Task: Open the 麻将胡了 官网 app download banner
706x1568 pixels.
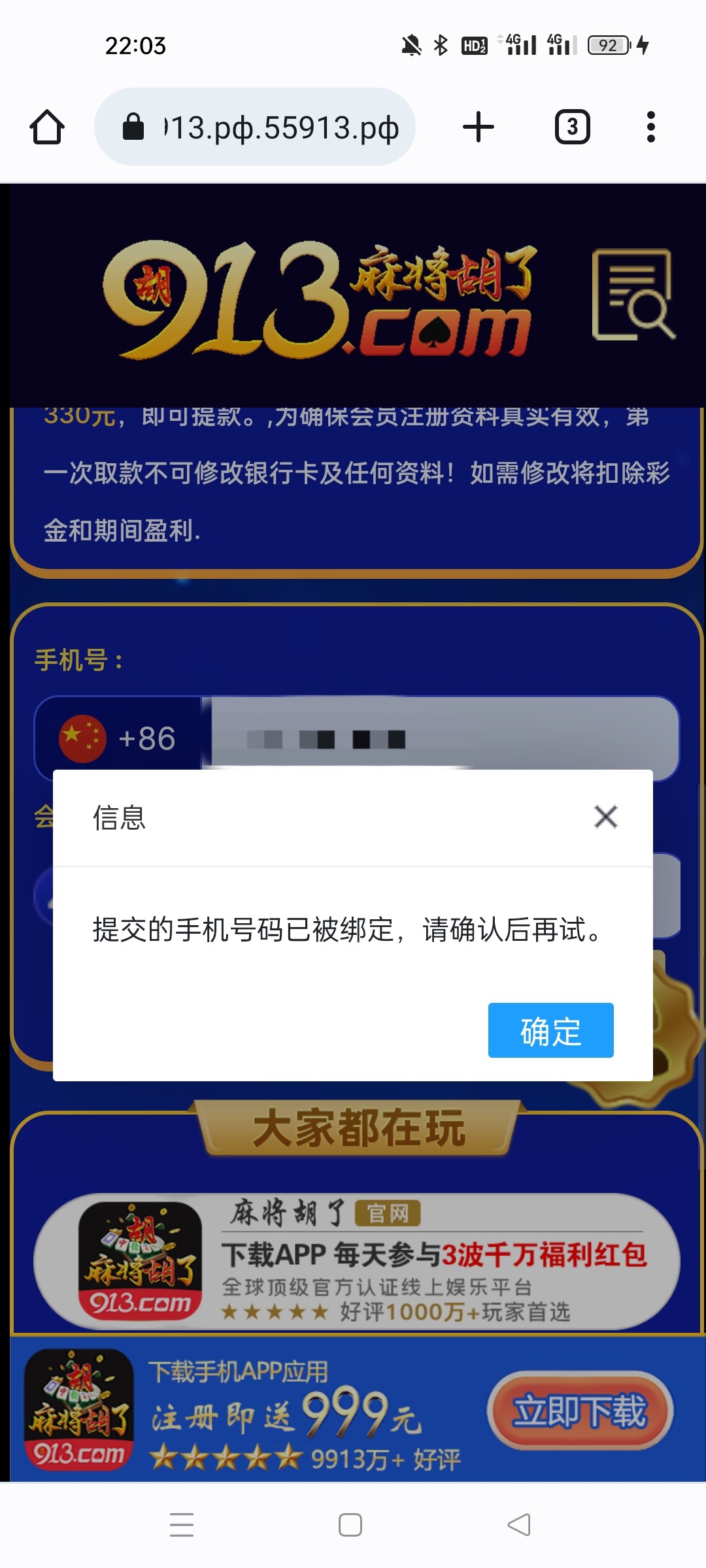Action: (356, 1261)
